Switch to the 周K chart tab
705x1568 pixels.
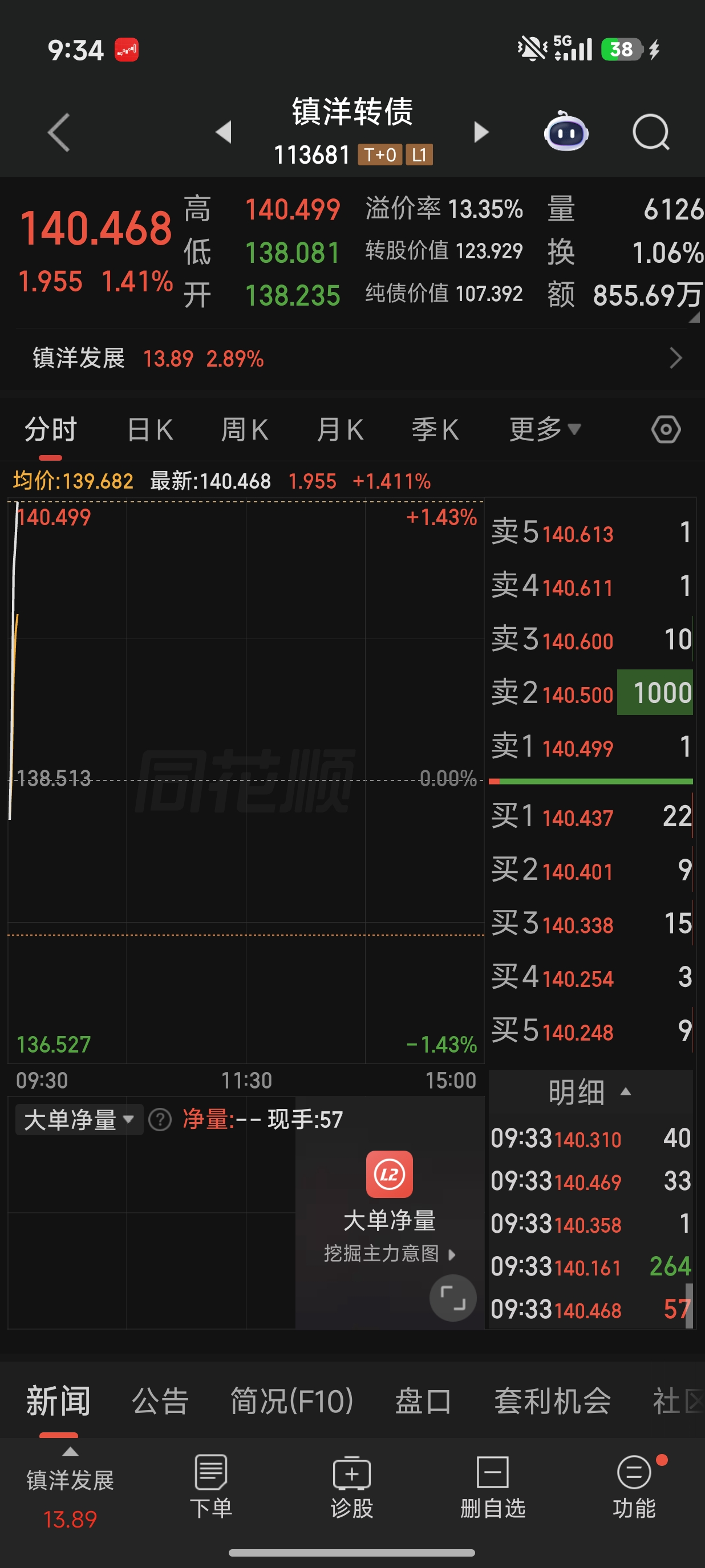pyautogui.click(x=244, y=430)
